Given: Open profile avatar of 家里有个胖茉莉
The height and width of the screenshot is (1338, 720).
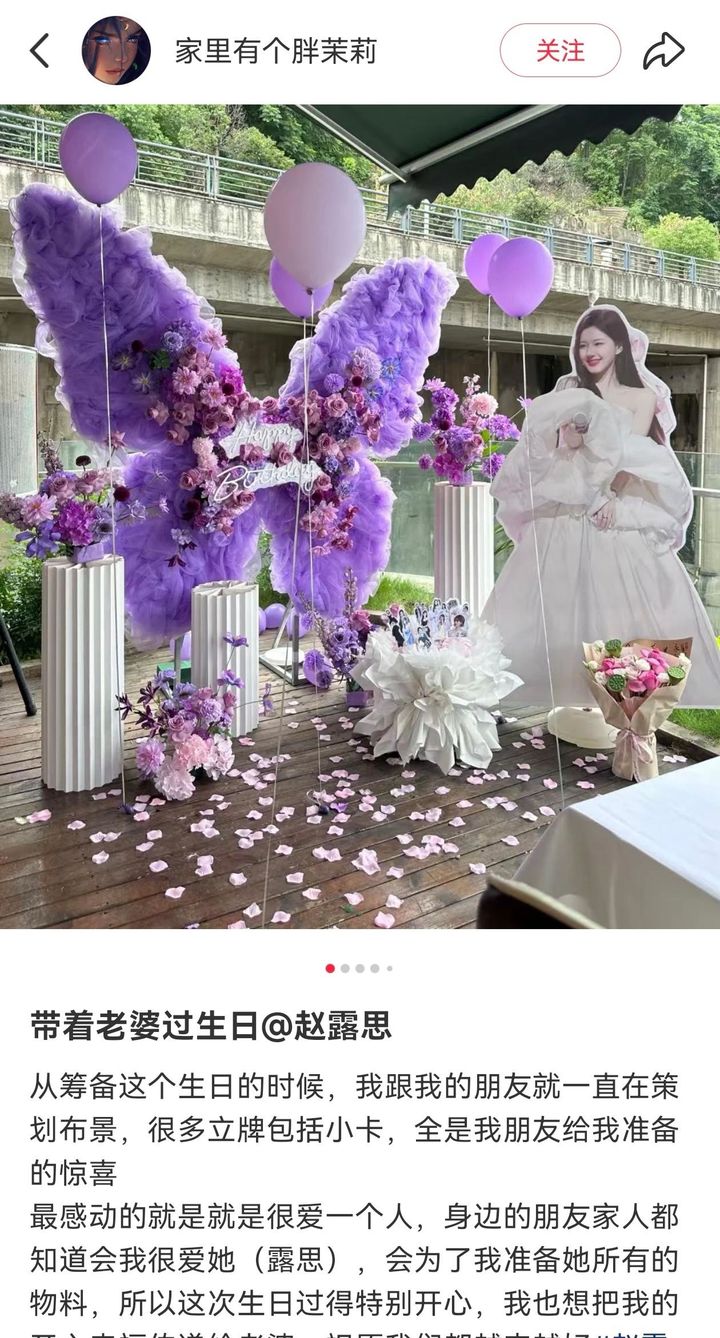Looking at the screenshot, I should 116,50.
